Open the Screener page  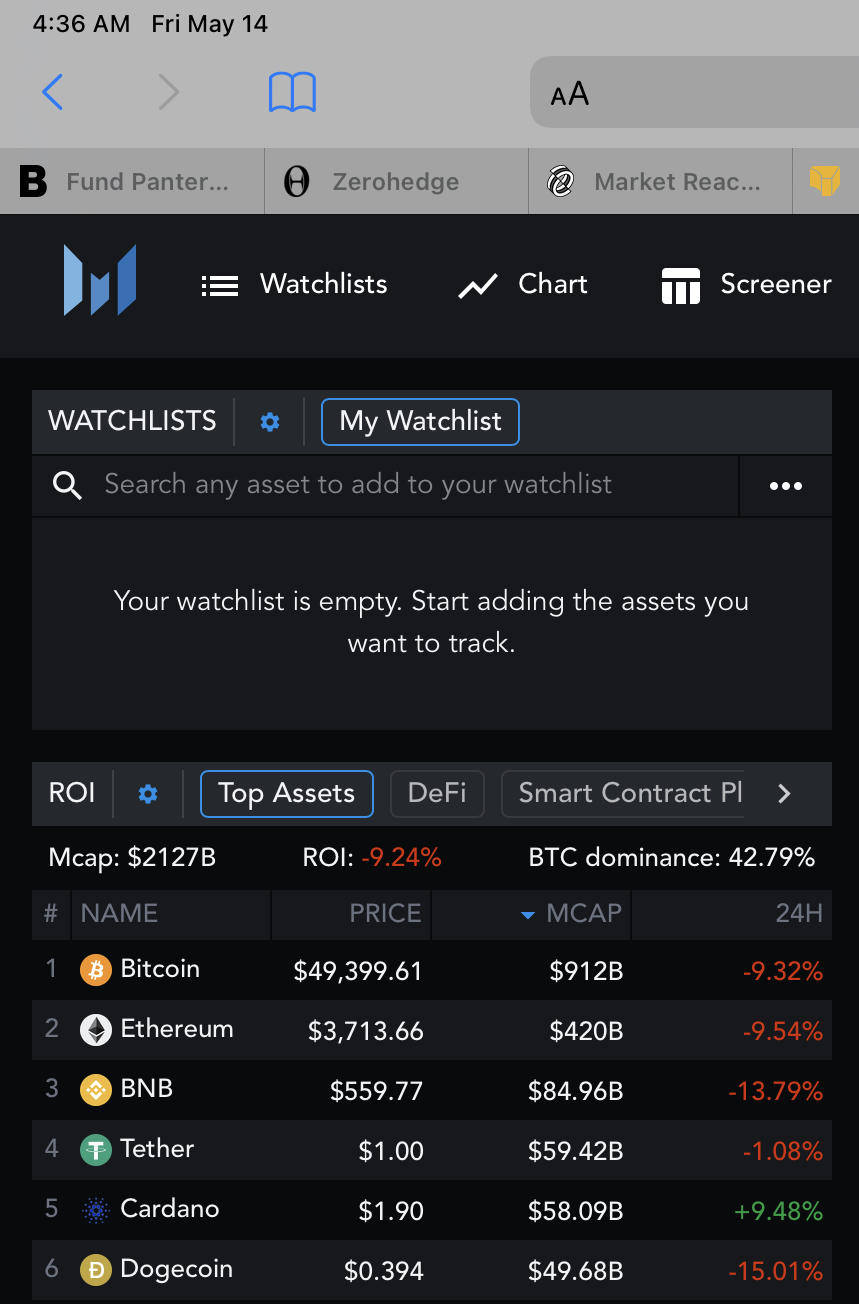pyautogui.click(x=746, y=285)
